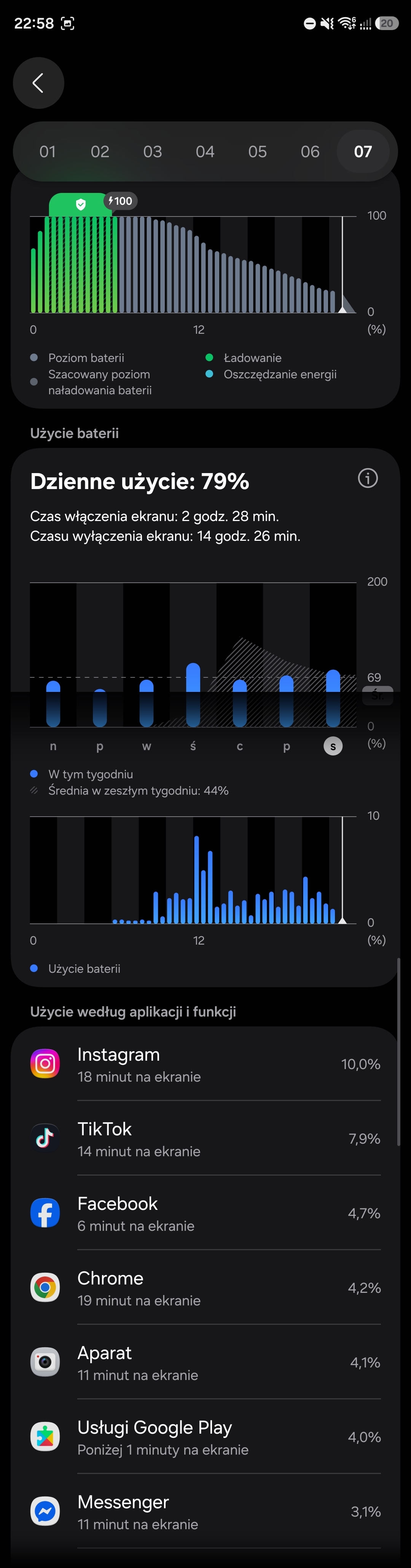411x1568 pixels.
Task: View Aparat battery usage
Action: pos(205,1363)
